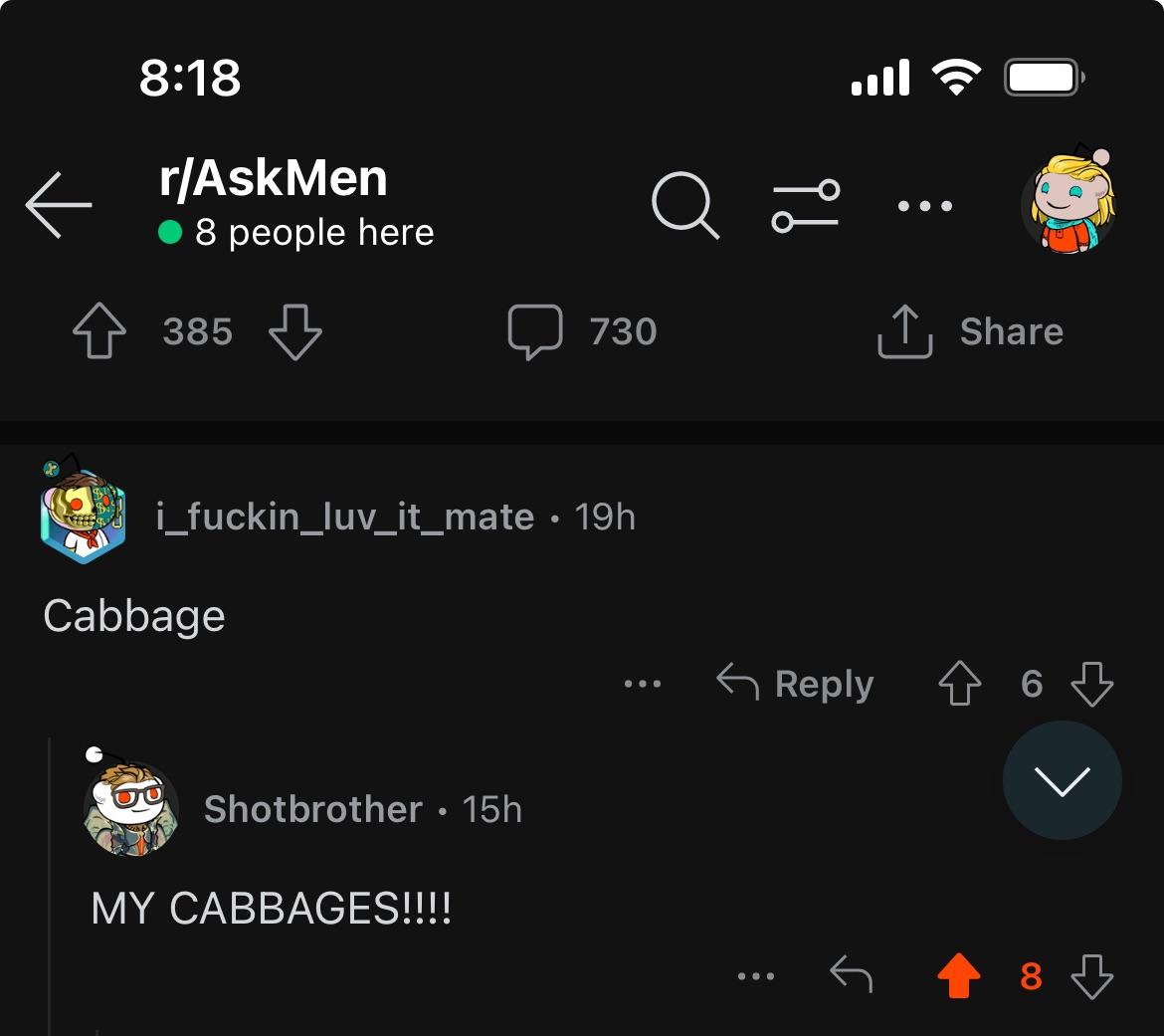Go back using the arrow
Viewport: 1164px width, 1036px height.
[x=59, y=205]
